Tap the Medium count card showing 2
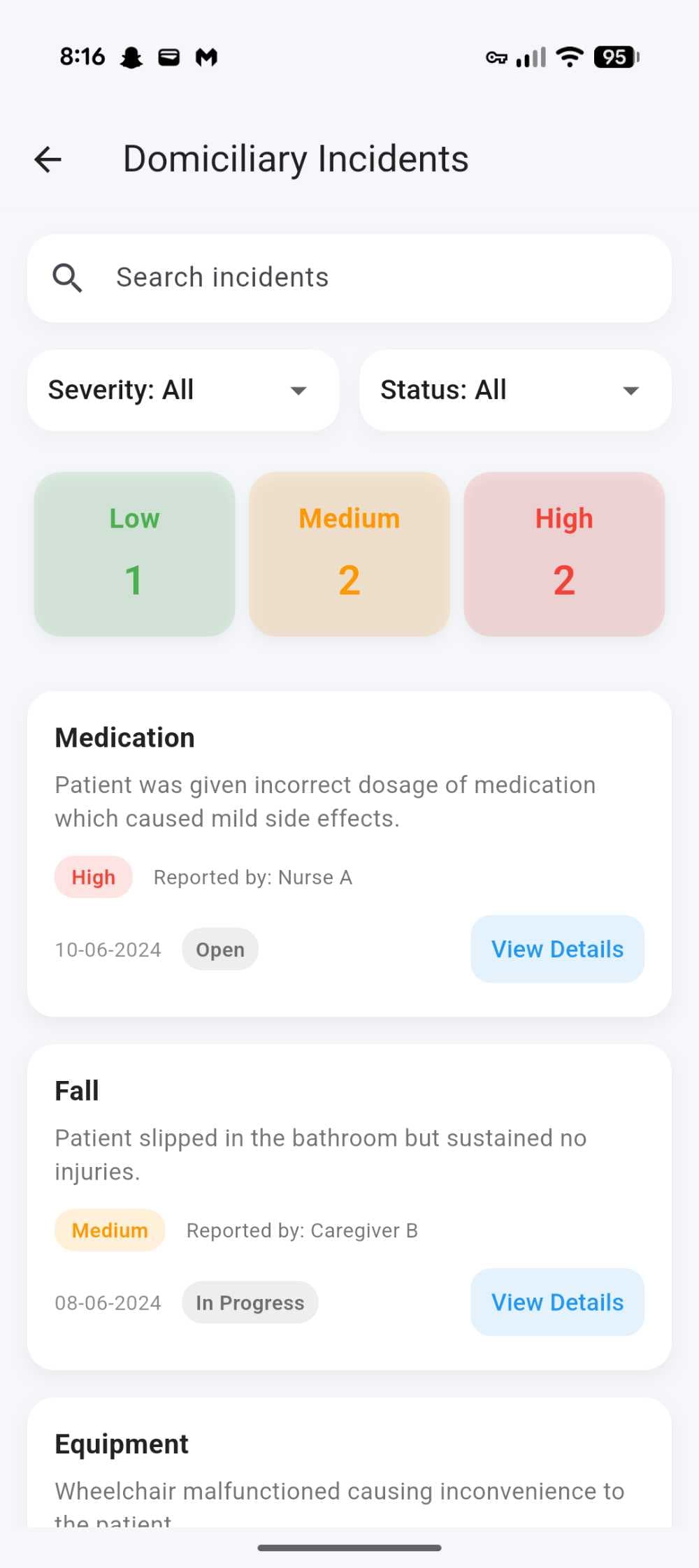This screenshot has width=699, height=1568. (349, 553)
